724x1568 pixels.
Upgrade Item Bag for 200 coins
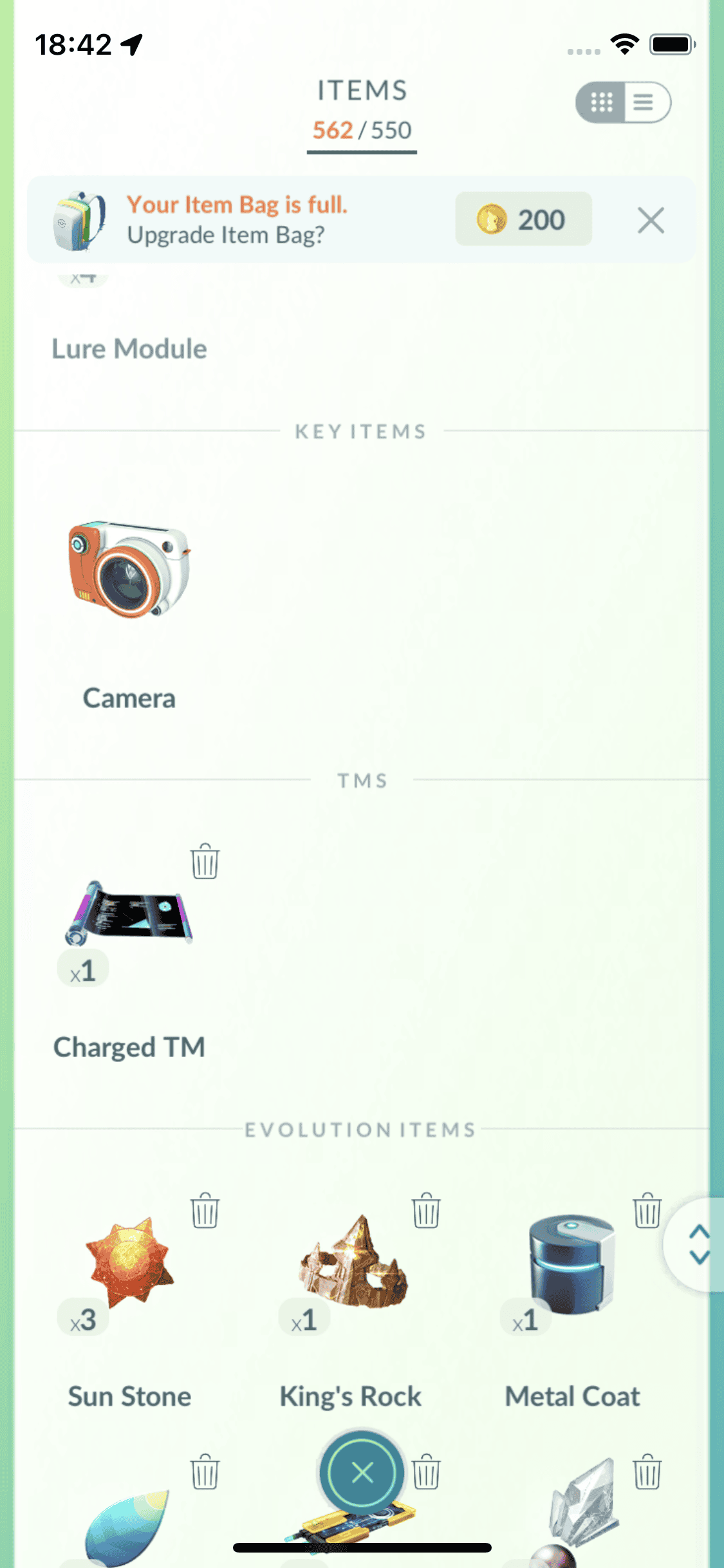click(523, 219)
